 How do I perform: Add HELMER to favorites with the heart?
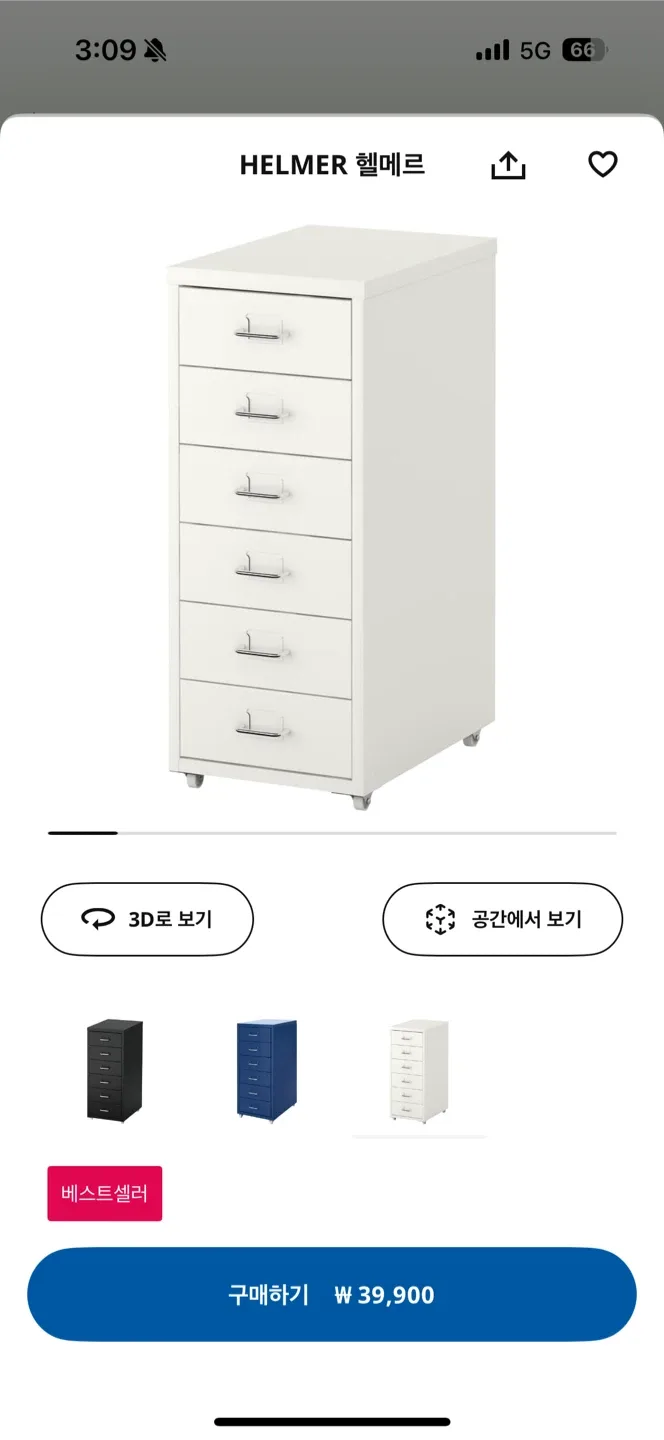click(x=602, y=164)
